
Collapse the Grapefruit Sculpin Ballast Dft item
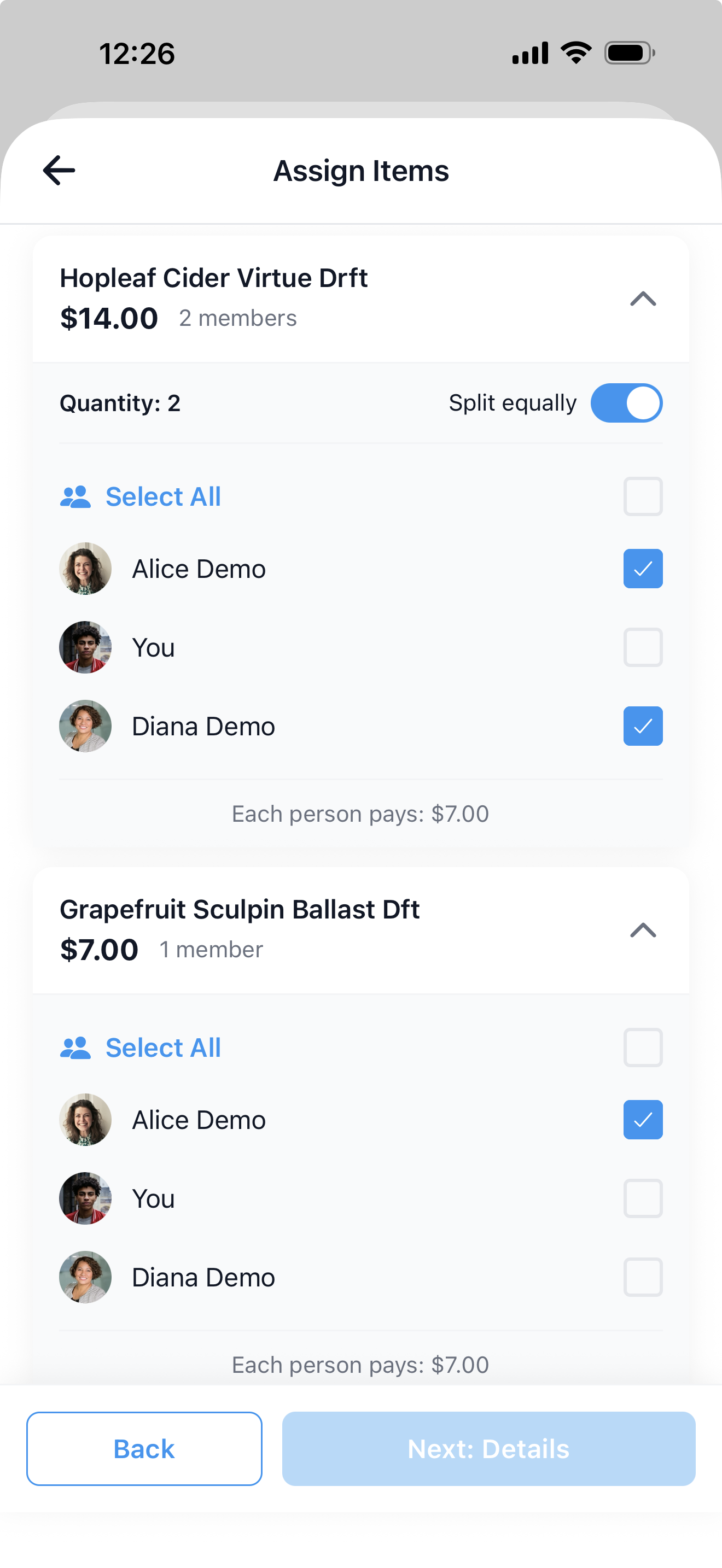[643, 930]
